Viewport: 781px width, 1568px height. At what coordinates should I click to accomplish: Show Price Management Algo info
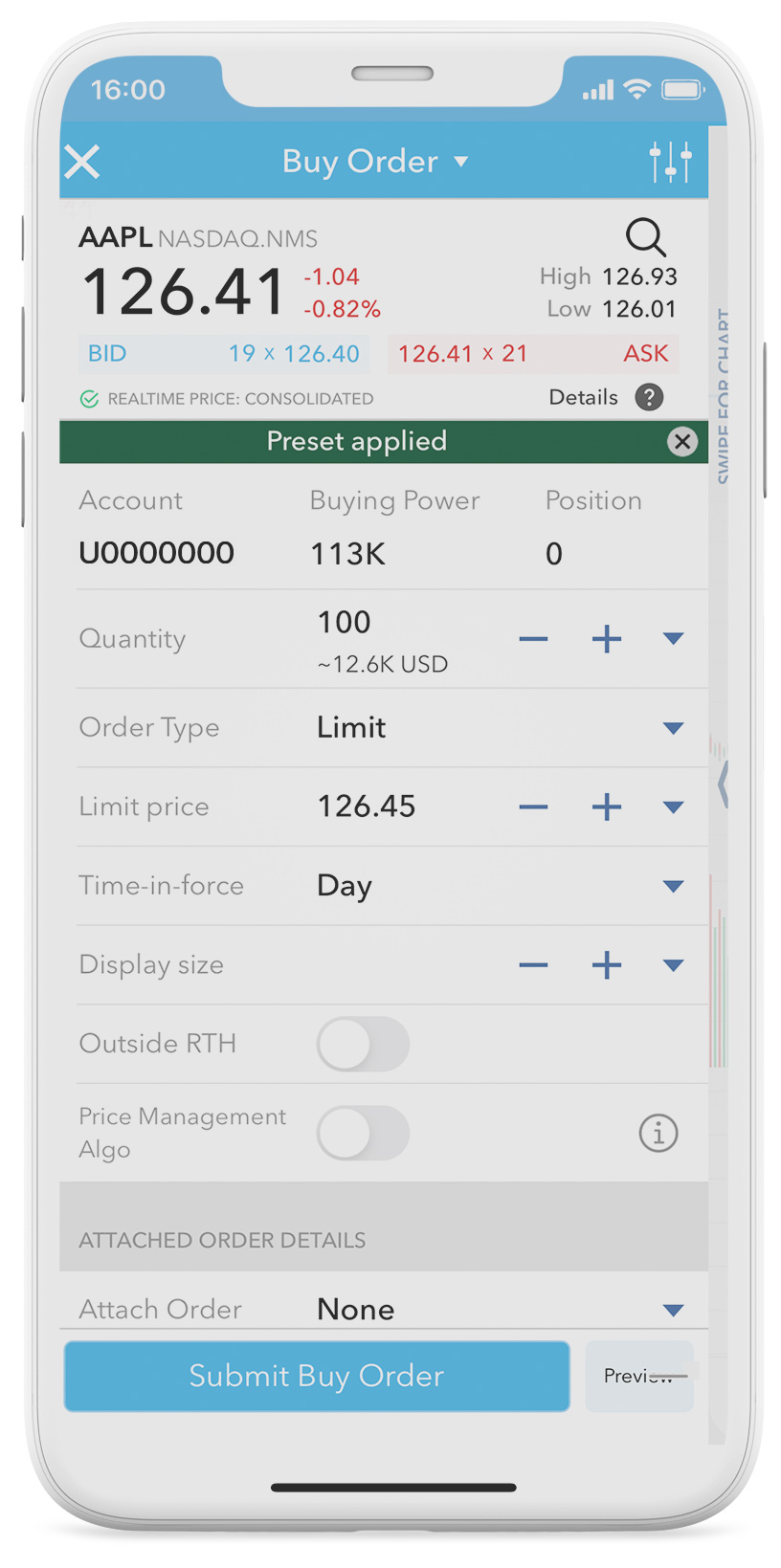coord(658,1133)
